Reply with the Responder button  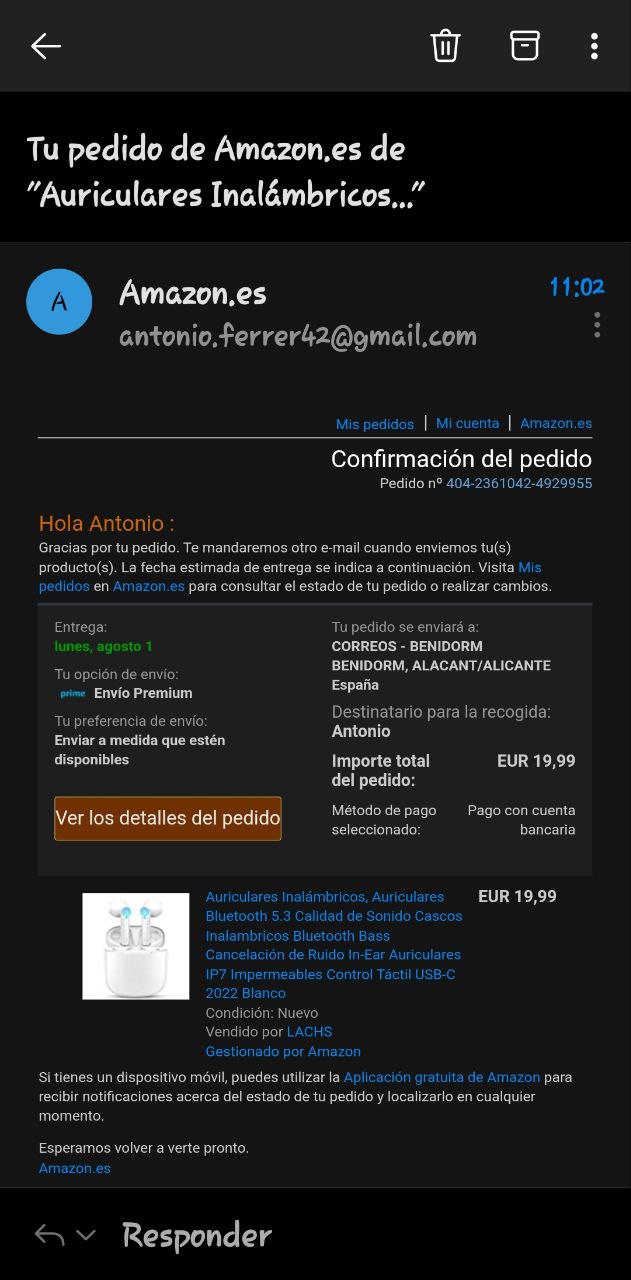tap(197, 1235)
